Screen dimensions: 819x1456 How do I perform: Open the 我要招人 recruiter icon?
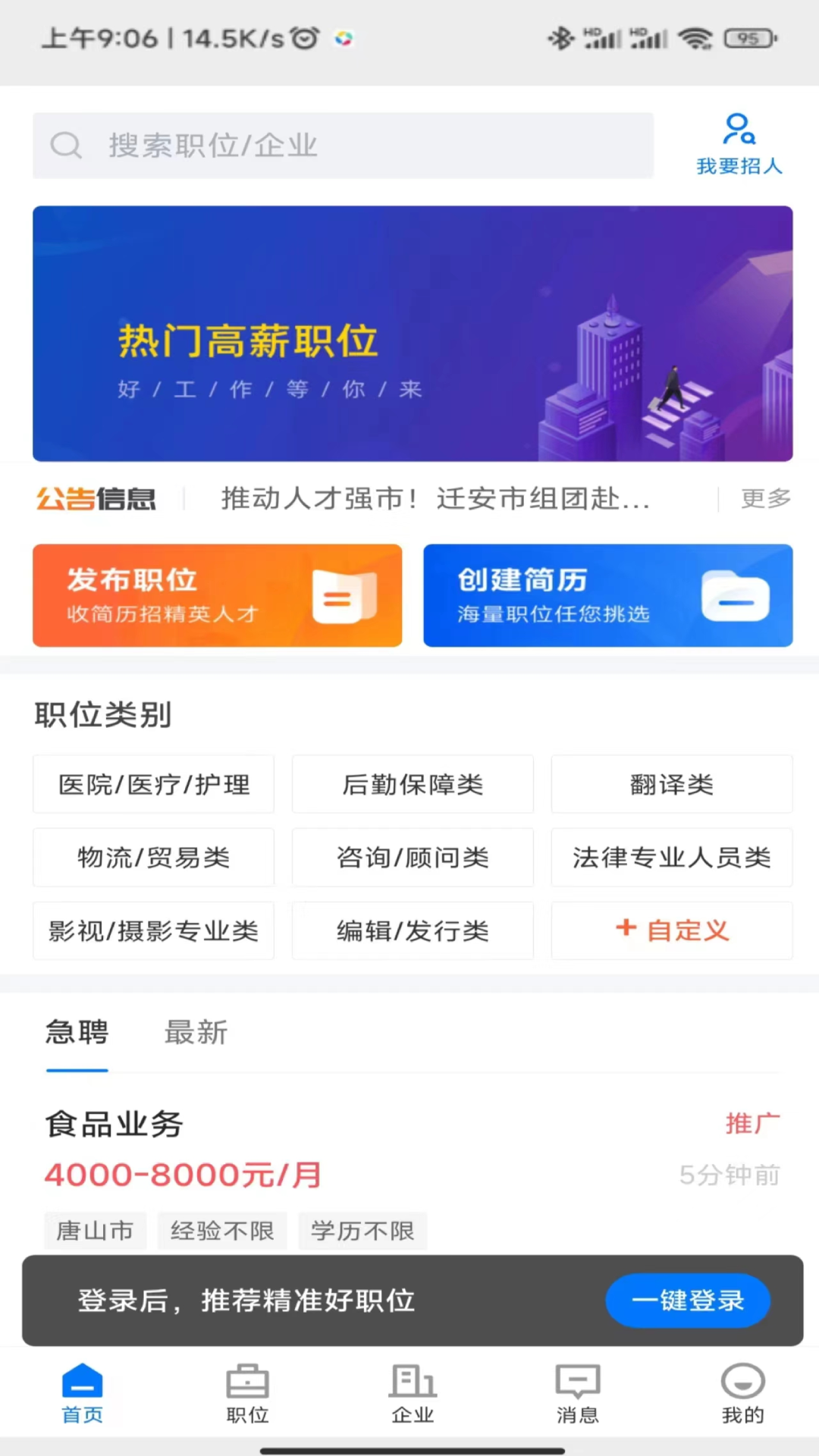pos(739,140)
